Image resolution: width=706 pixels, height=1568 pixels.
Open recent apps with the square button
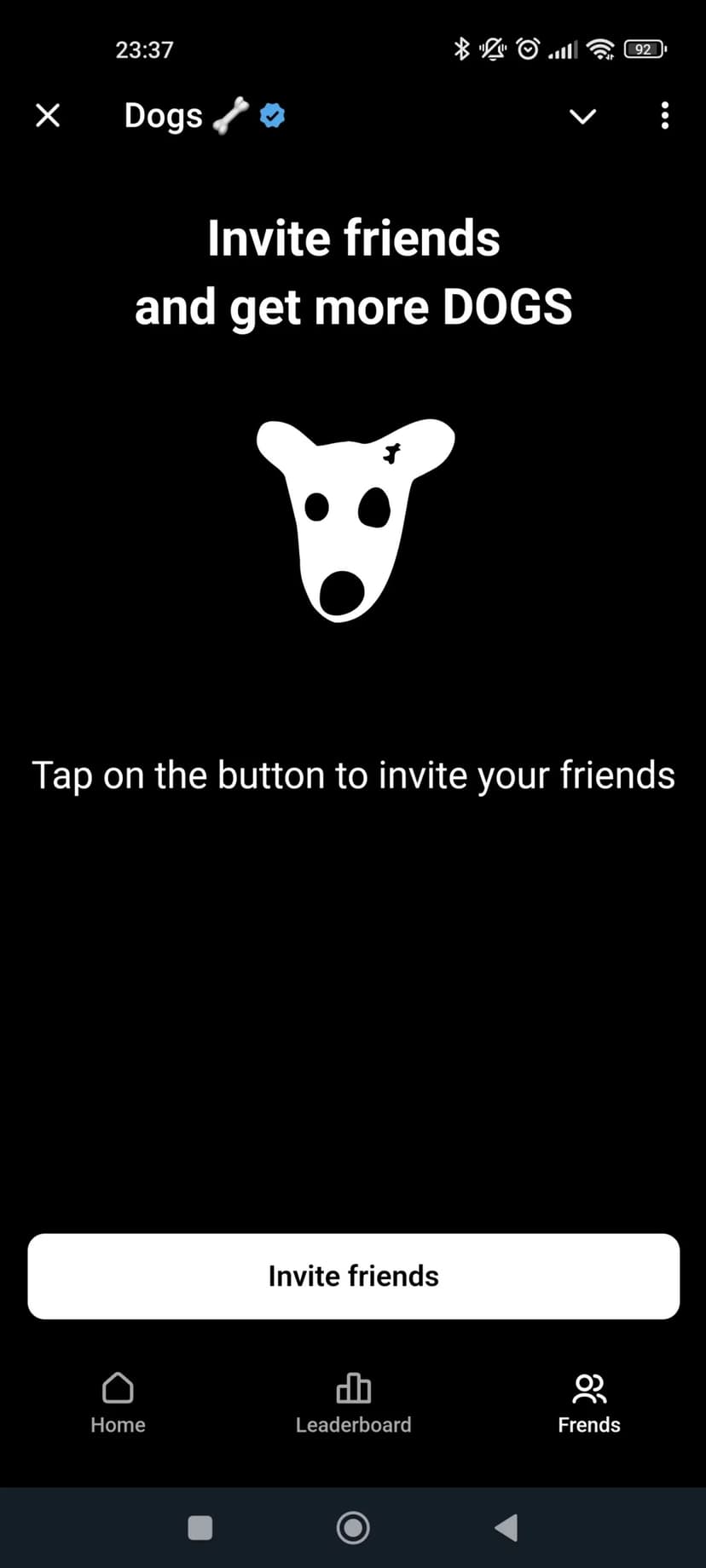click(200, 1527)
